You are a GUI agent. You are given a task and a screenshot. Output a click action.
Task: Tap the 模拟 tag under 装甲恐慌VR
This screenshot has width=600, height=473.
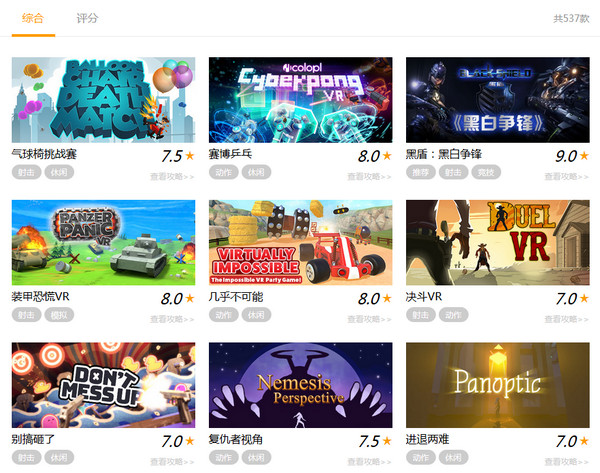pos(58,315)
